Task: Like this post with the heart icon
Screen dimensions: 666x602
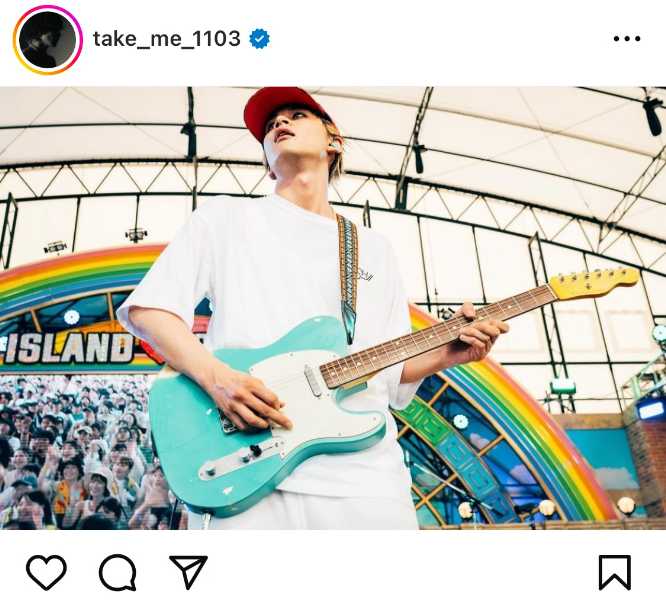Action: point(46,572)
